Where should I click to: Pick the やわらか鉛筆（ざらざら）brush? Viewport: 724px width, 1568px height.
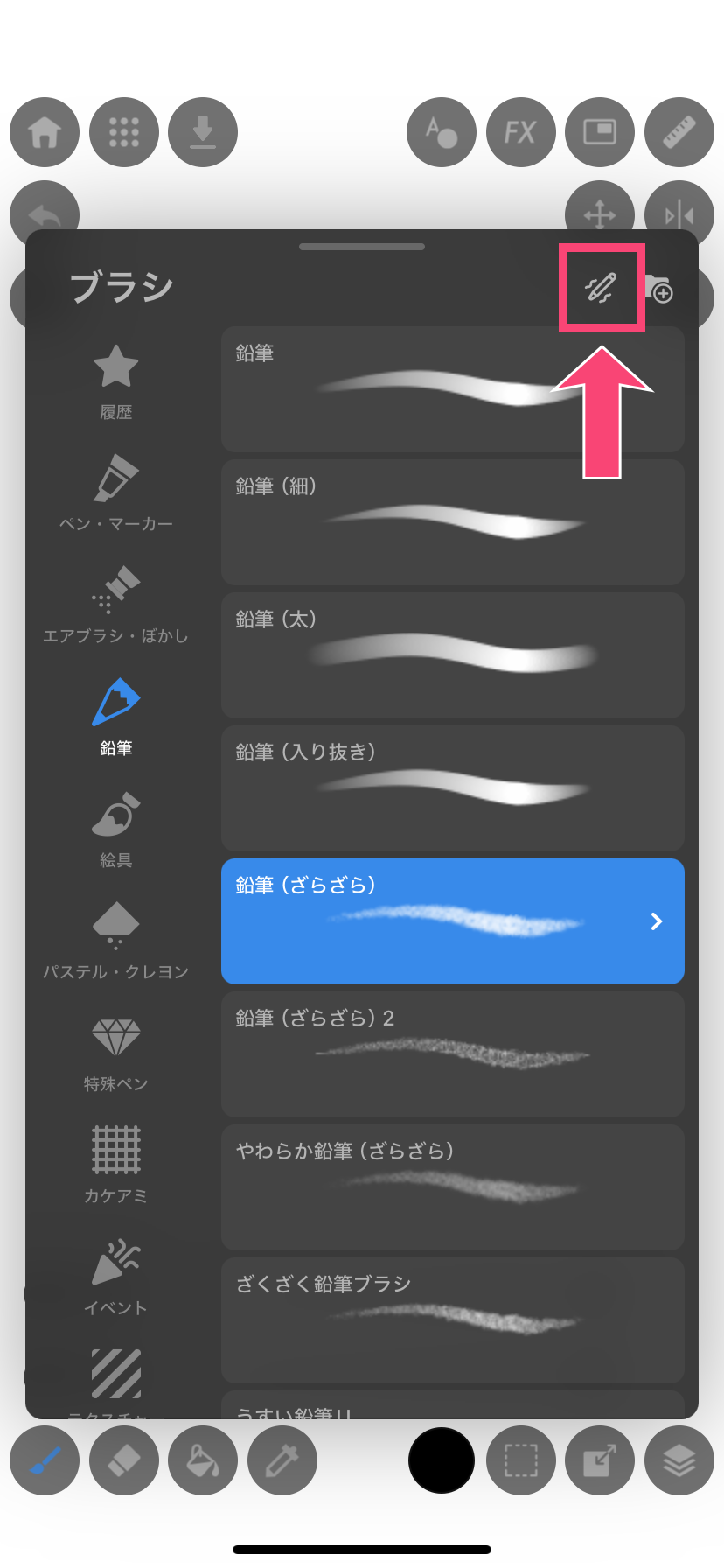(x=452, y=1187)
